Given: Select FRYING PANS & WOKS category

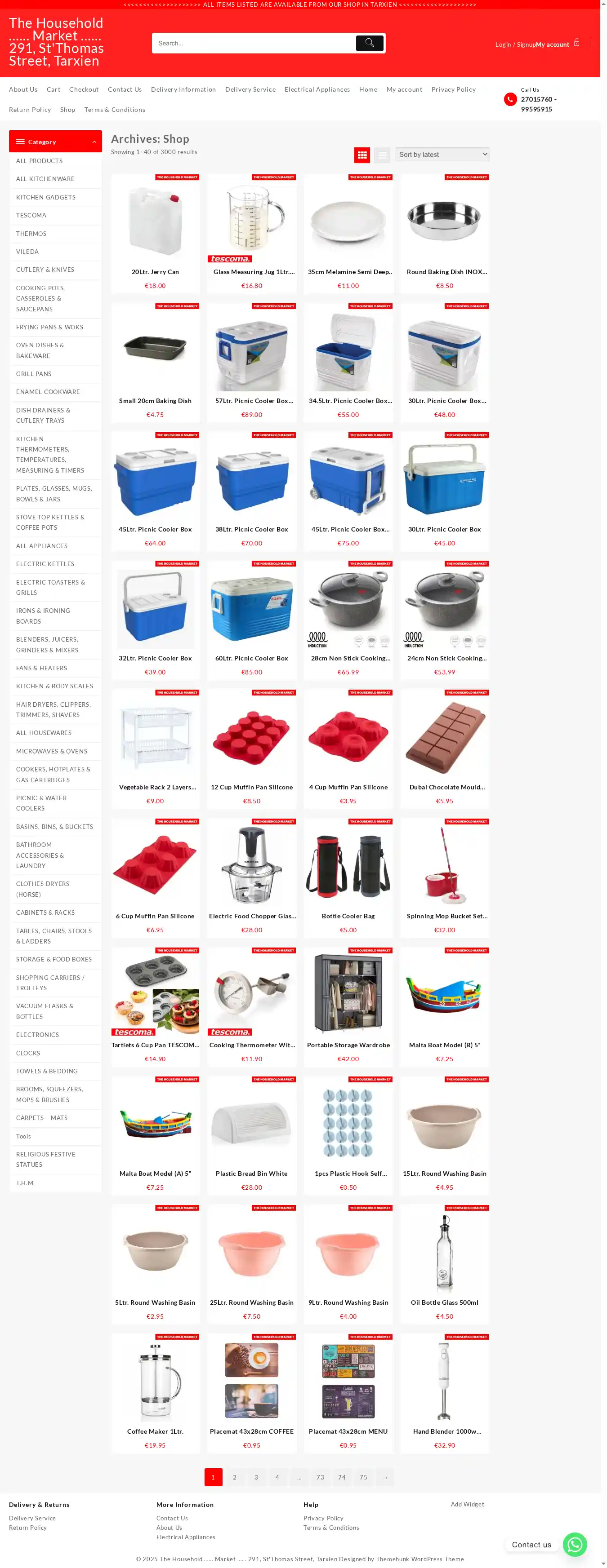Looking at the screenshot, I should coord(49,328).
